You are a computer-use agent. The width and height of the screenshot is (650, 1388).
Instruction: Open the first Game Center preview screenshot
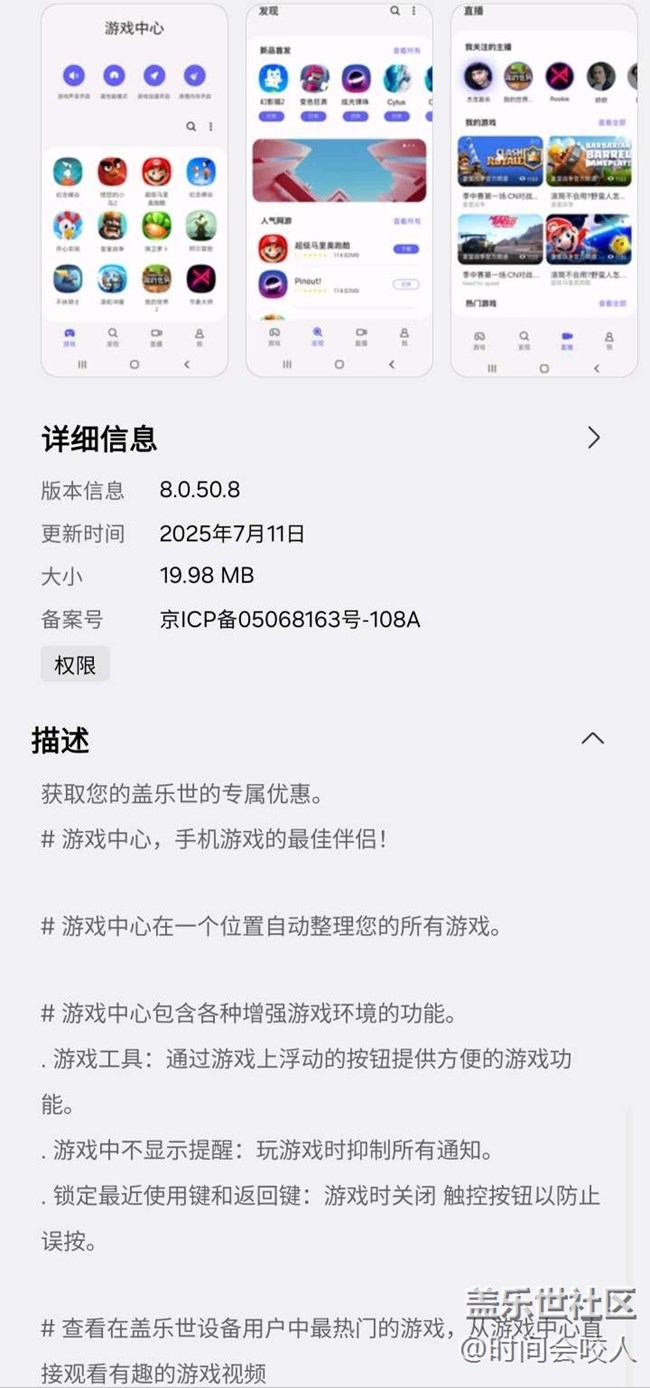click(x=134, y=190)
